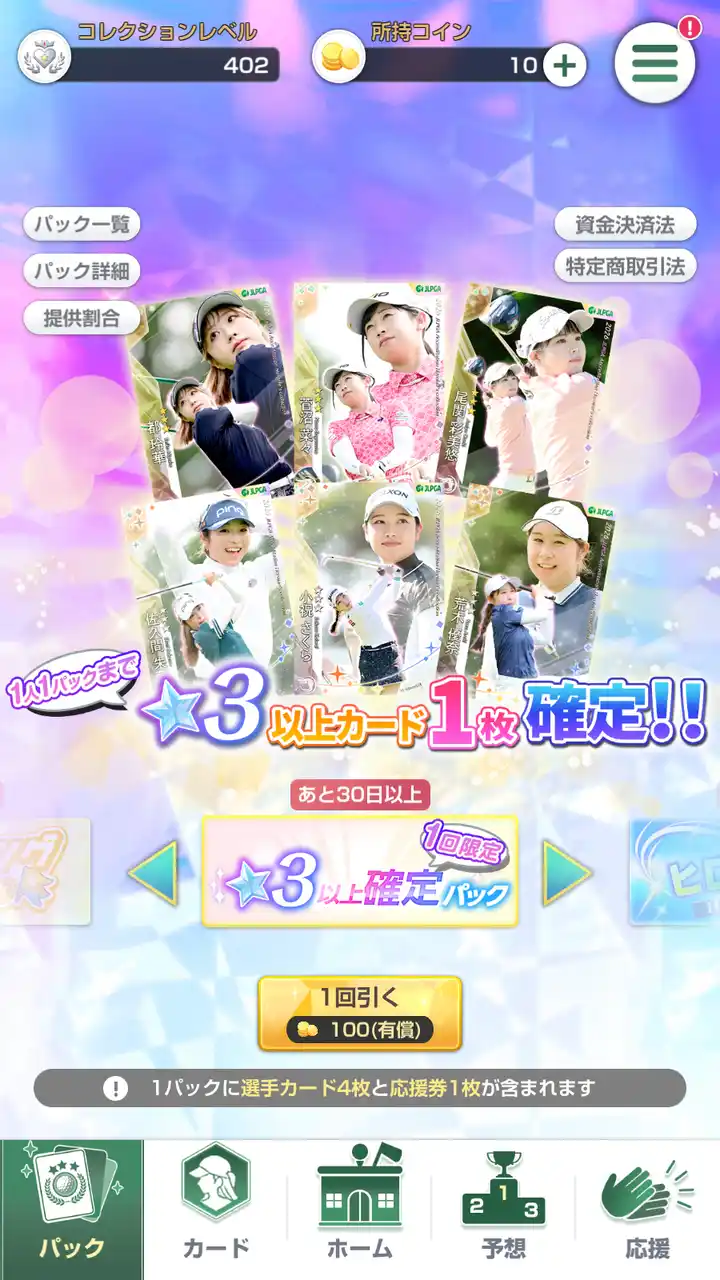Image resolution: width=720 pixels, height=1280 pixels.
Task: Open 特定商取引法 notice
Action: click(625, 266)
